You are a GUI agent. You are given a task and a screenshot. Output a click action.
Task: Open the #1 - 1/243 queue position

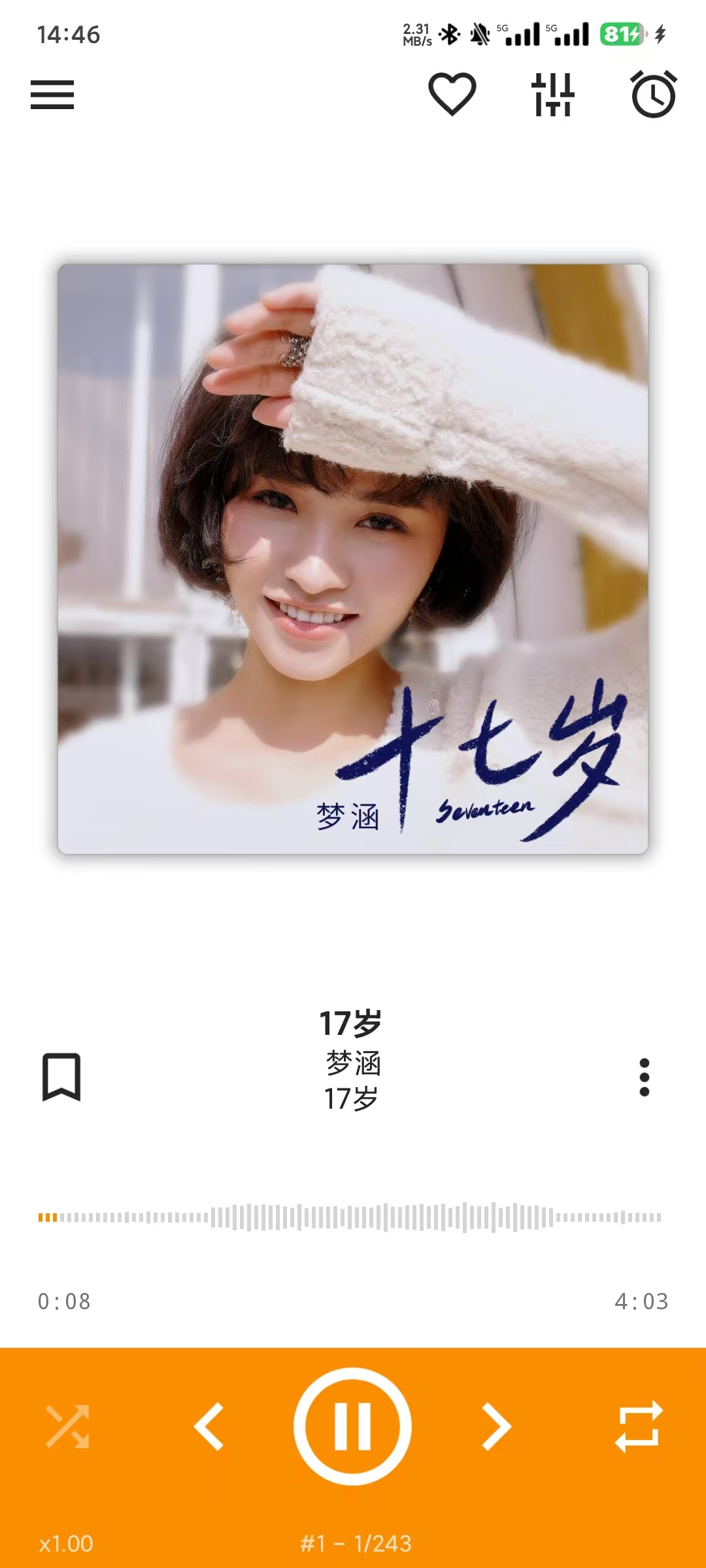356,1543
